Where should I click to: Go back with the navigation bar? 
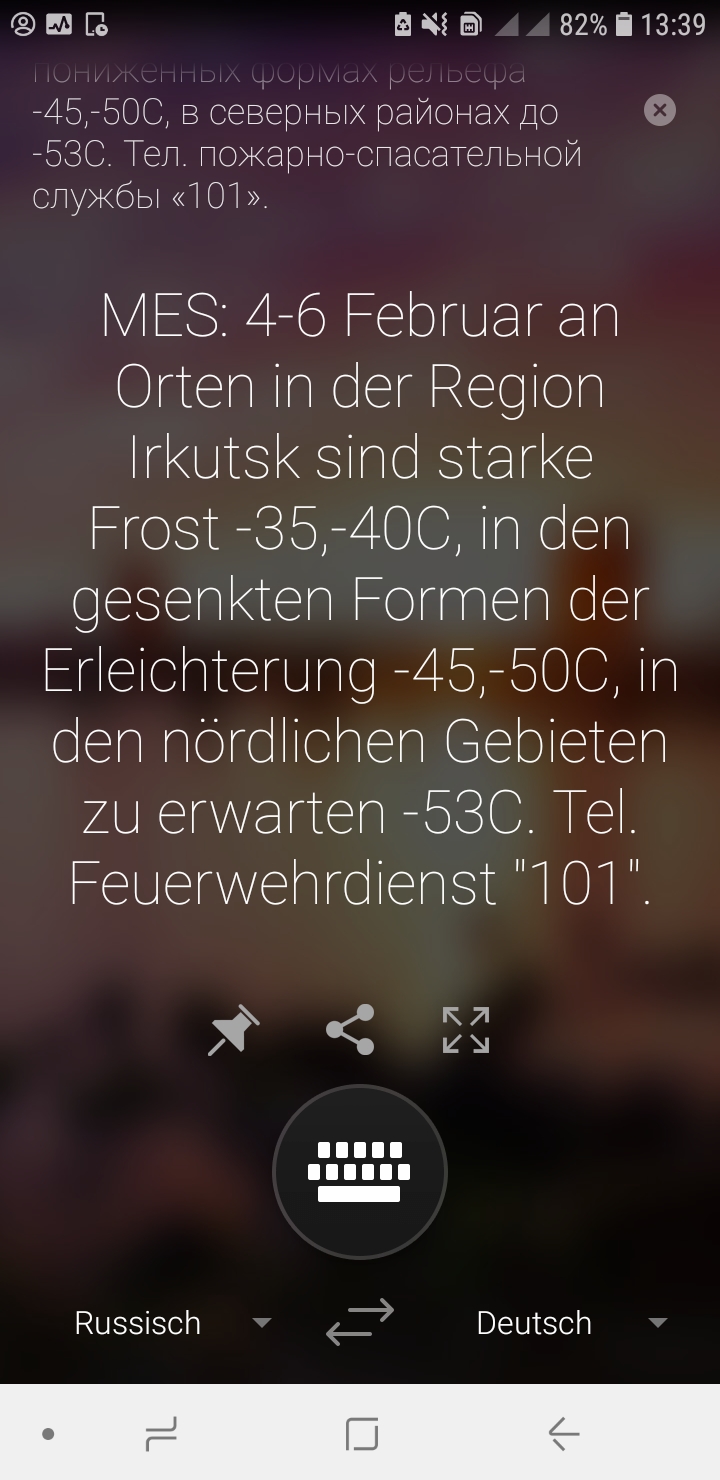click(564, 1434)
